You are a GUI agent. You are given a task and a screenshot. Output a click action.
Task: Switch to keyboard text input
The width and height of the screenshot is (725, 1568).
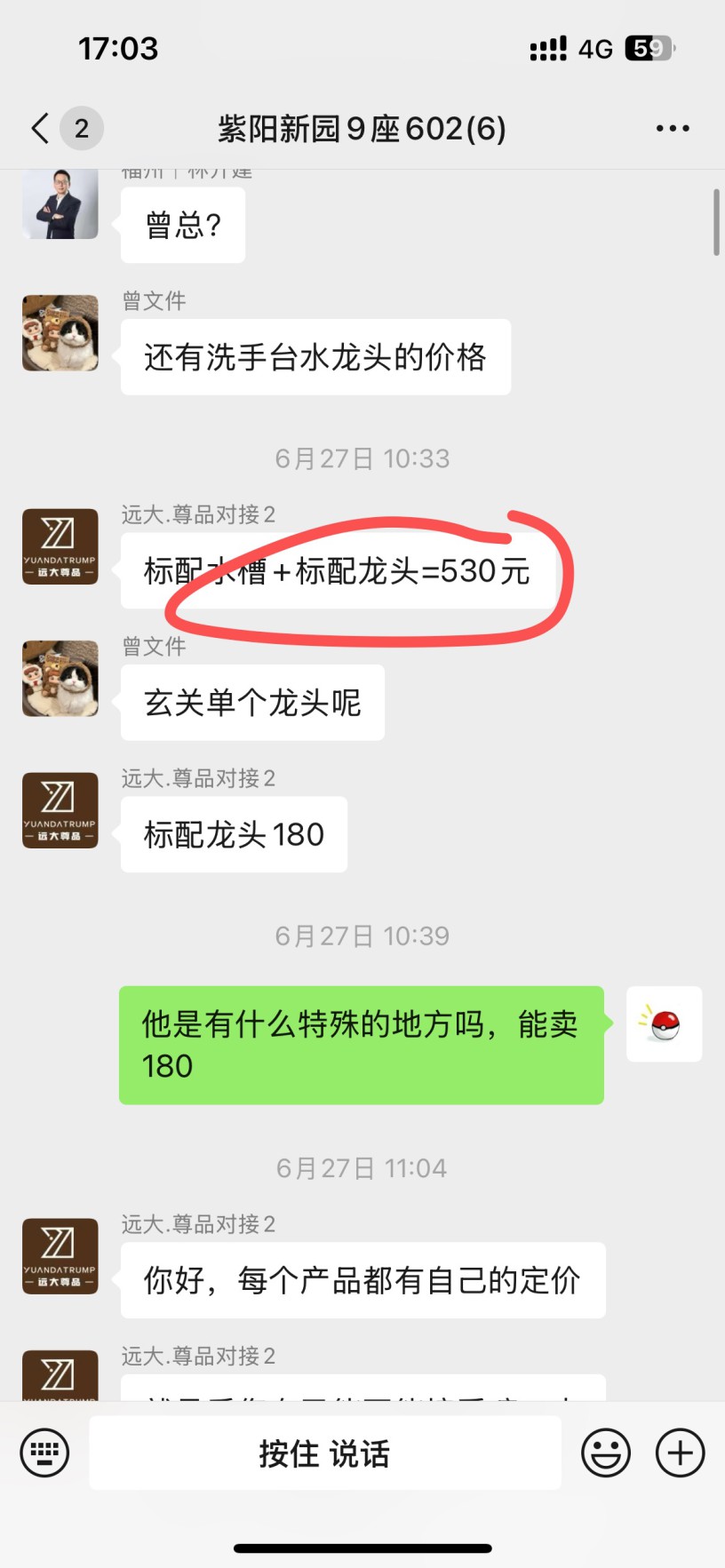pos(44,1453)
